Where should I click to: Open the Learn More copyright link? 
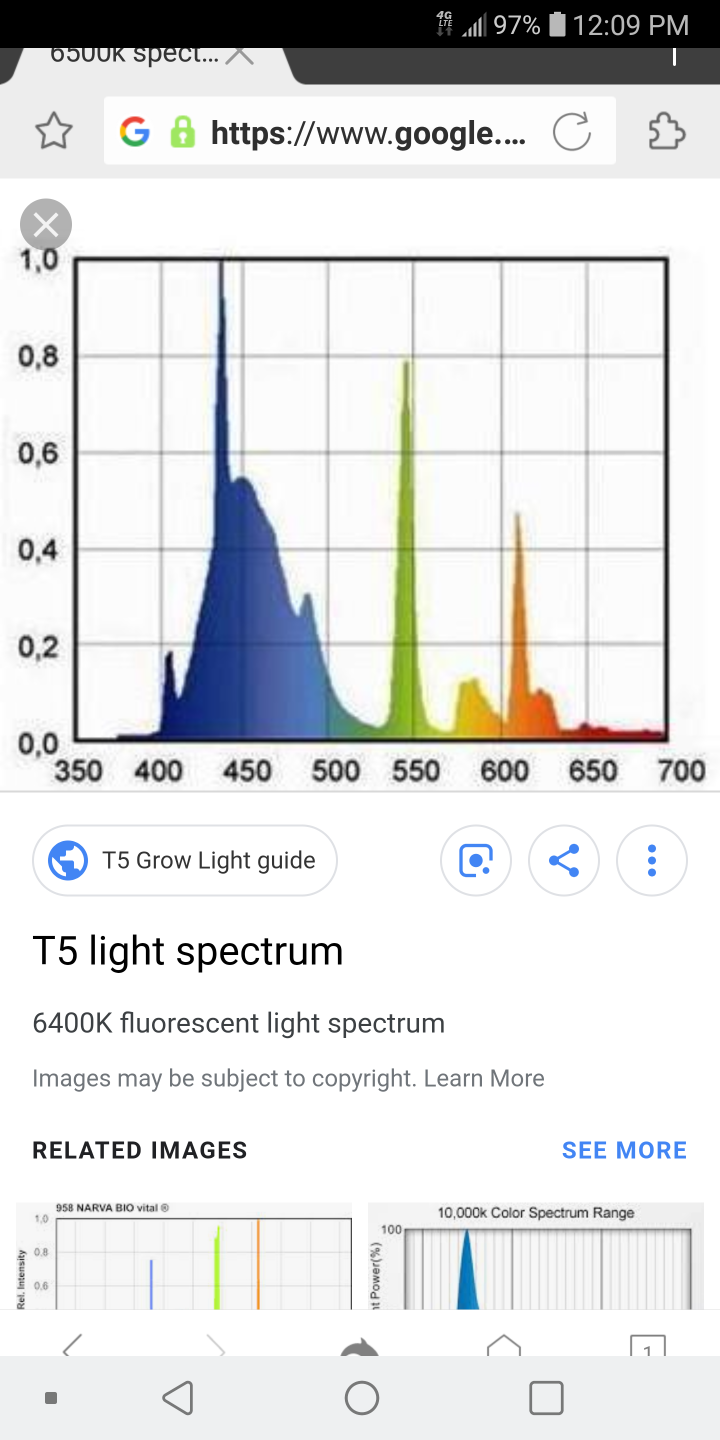[x=484, y=1078]
